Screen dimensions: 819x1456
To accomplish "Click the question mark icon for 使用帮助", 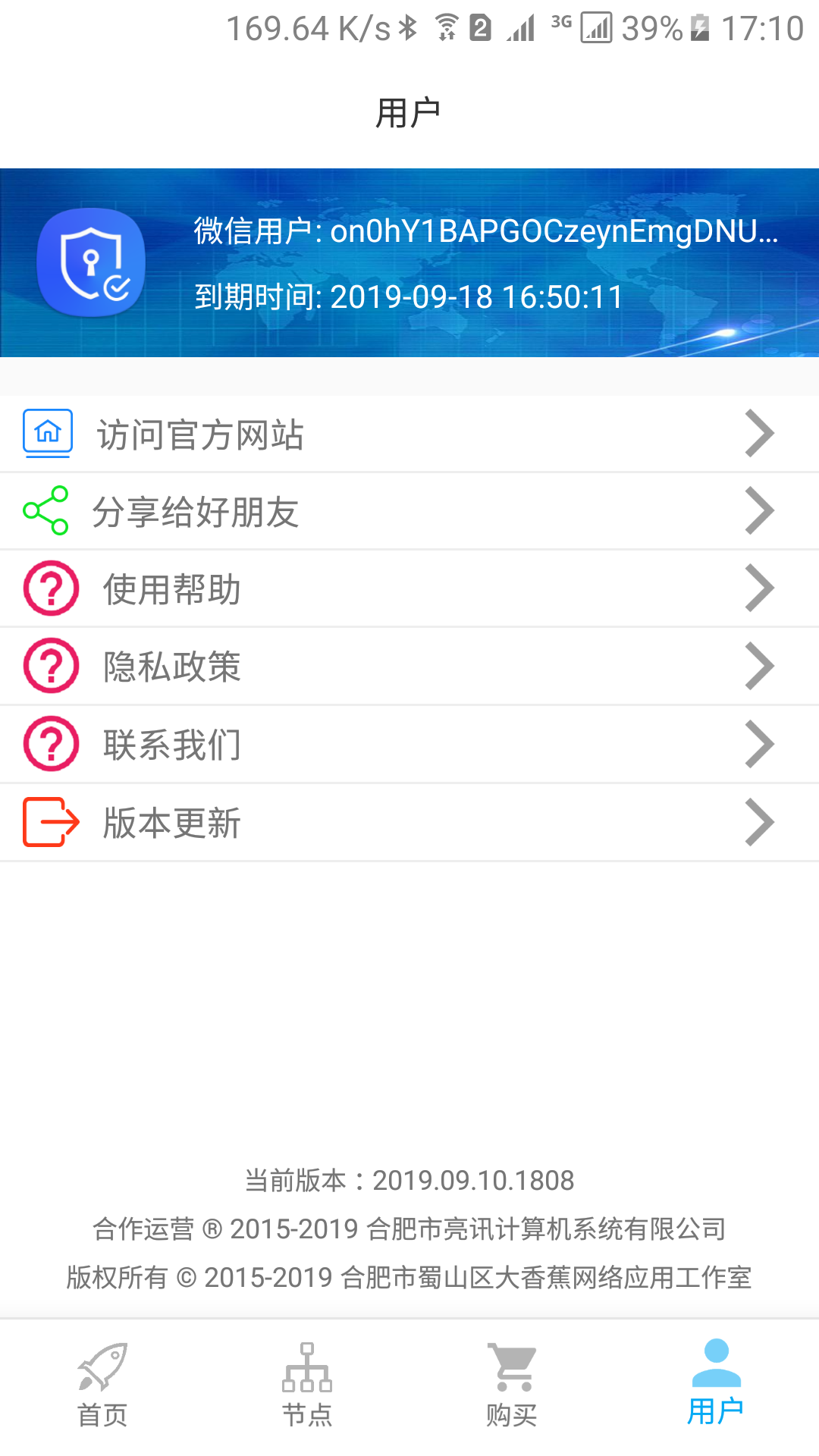I will coord(50,588).
